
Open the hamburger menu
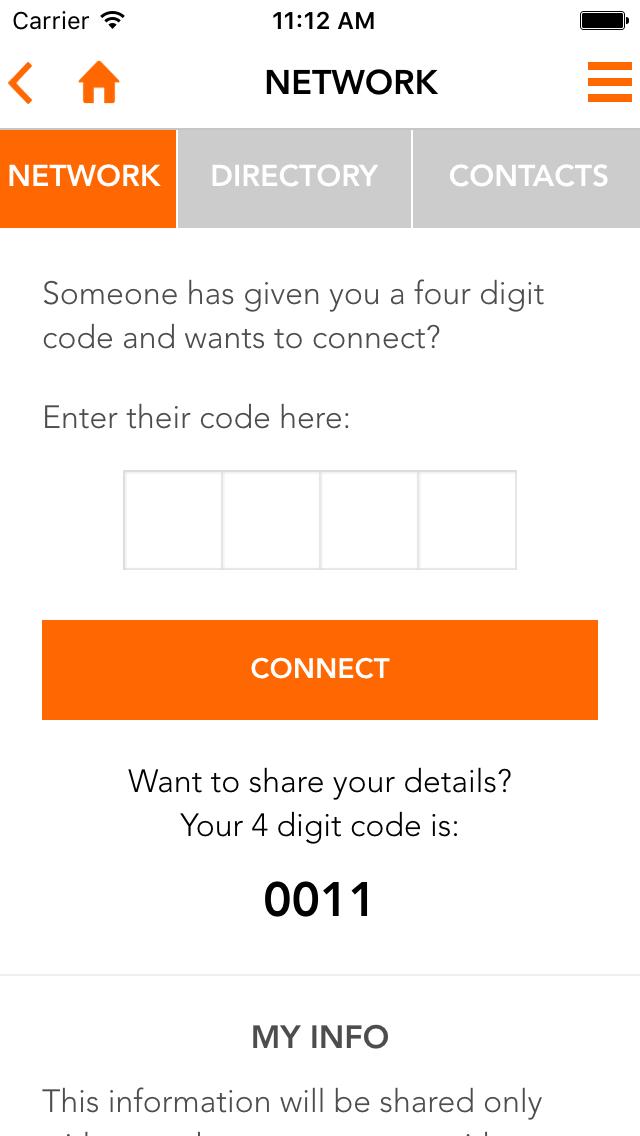tap(609, 82)
